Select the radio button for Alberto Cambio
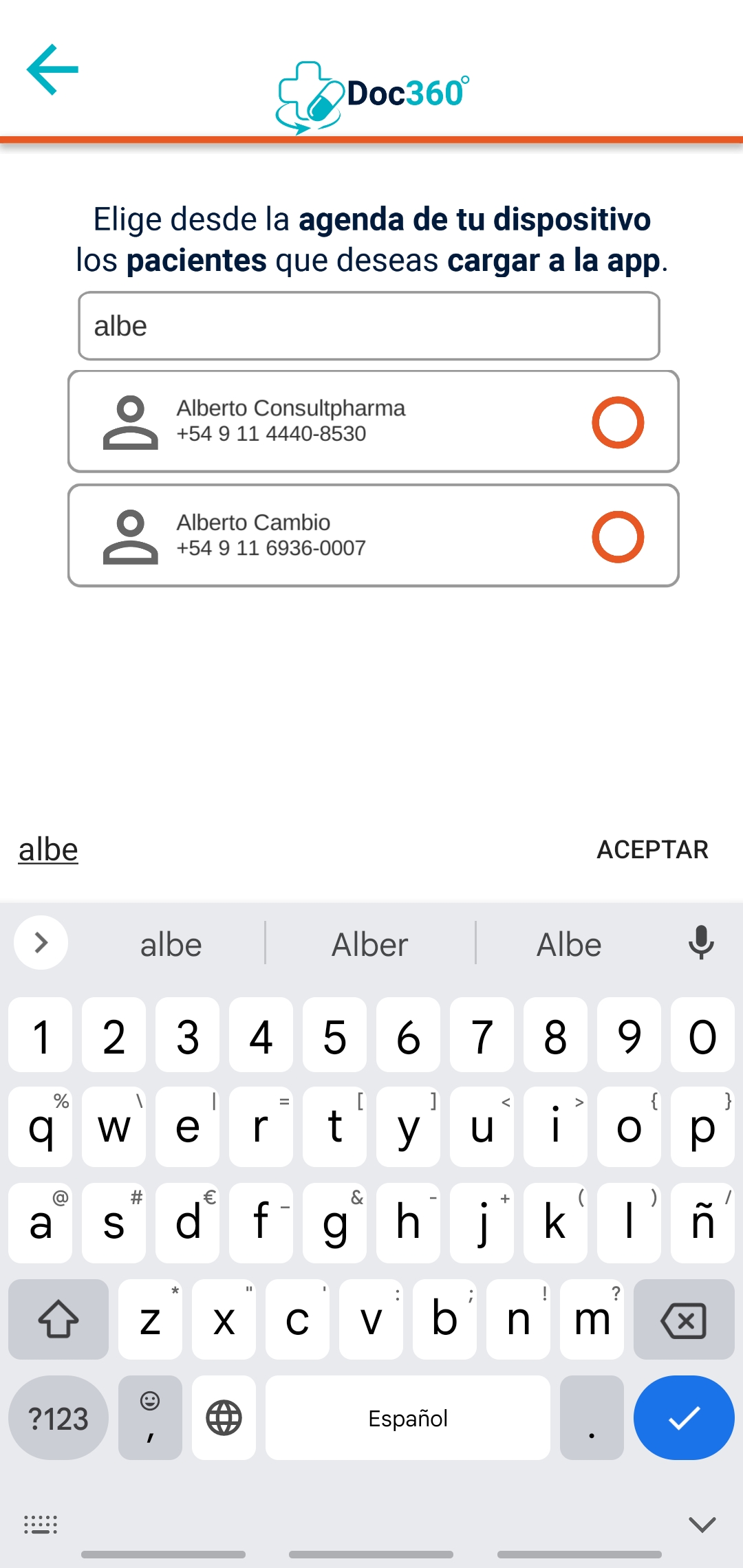 pos(617,536)
